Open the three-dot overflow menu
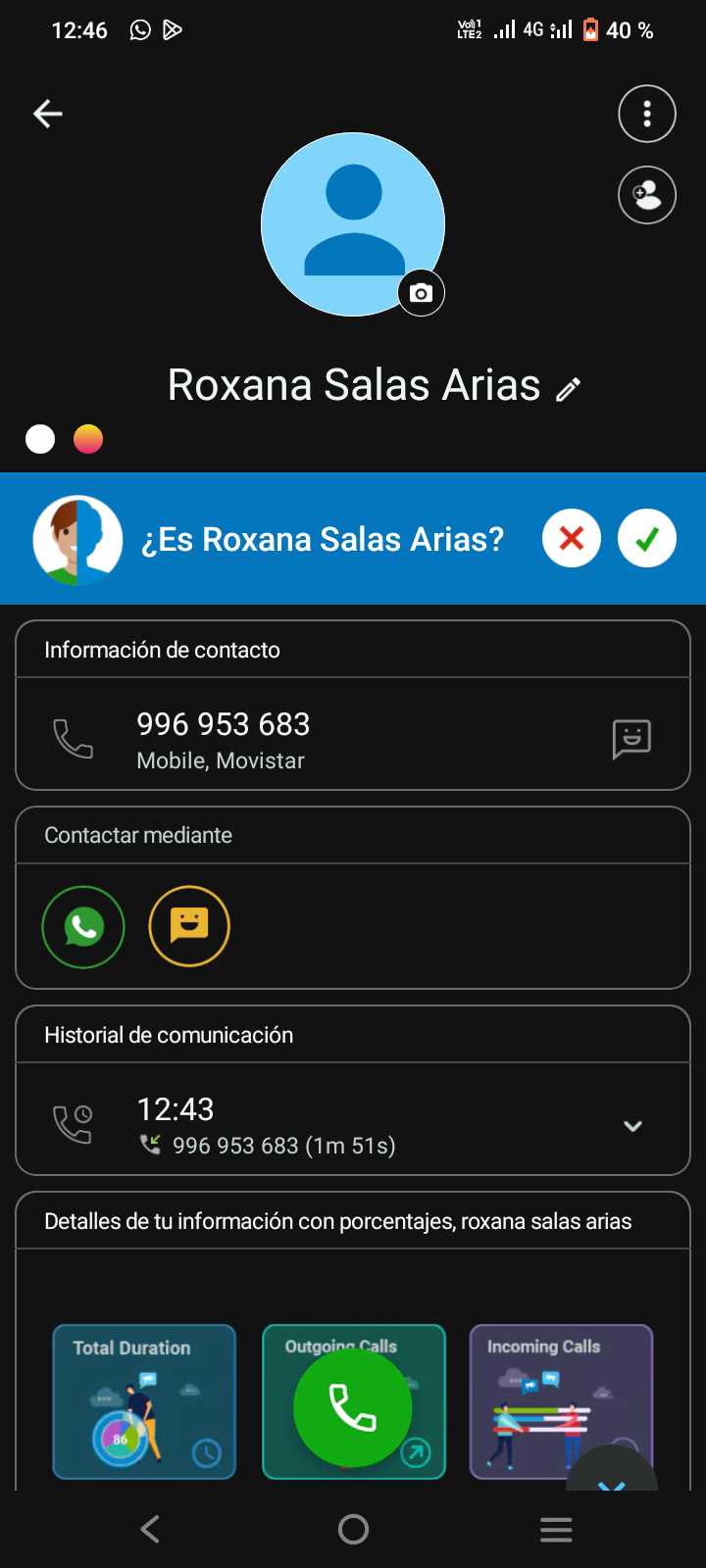Viewport: 706px width, 1568px height. 646,114
